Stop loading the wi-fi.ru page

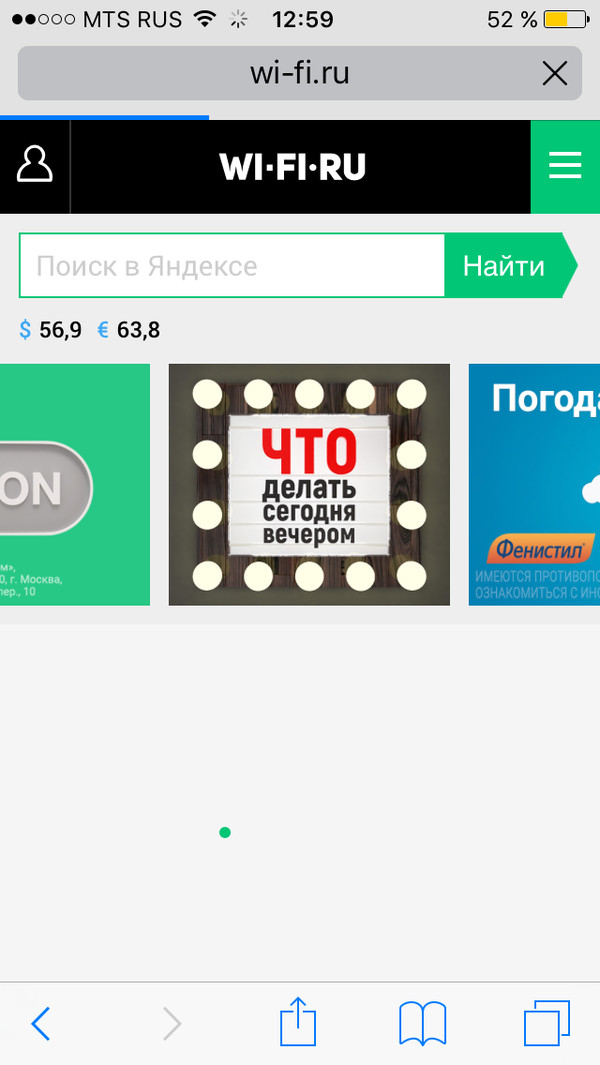pos(554,72)
